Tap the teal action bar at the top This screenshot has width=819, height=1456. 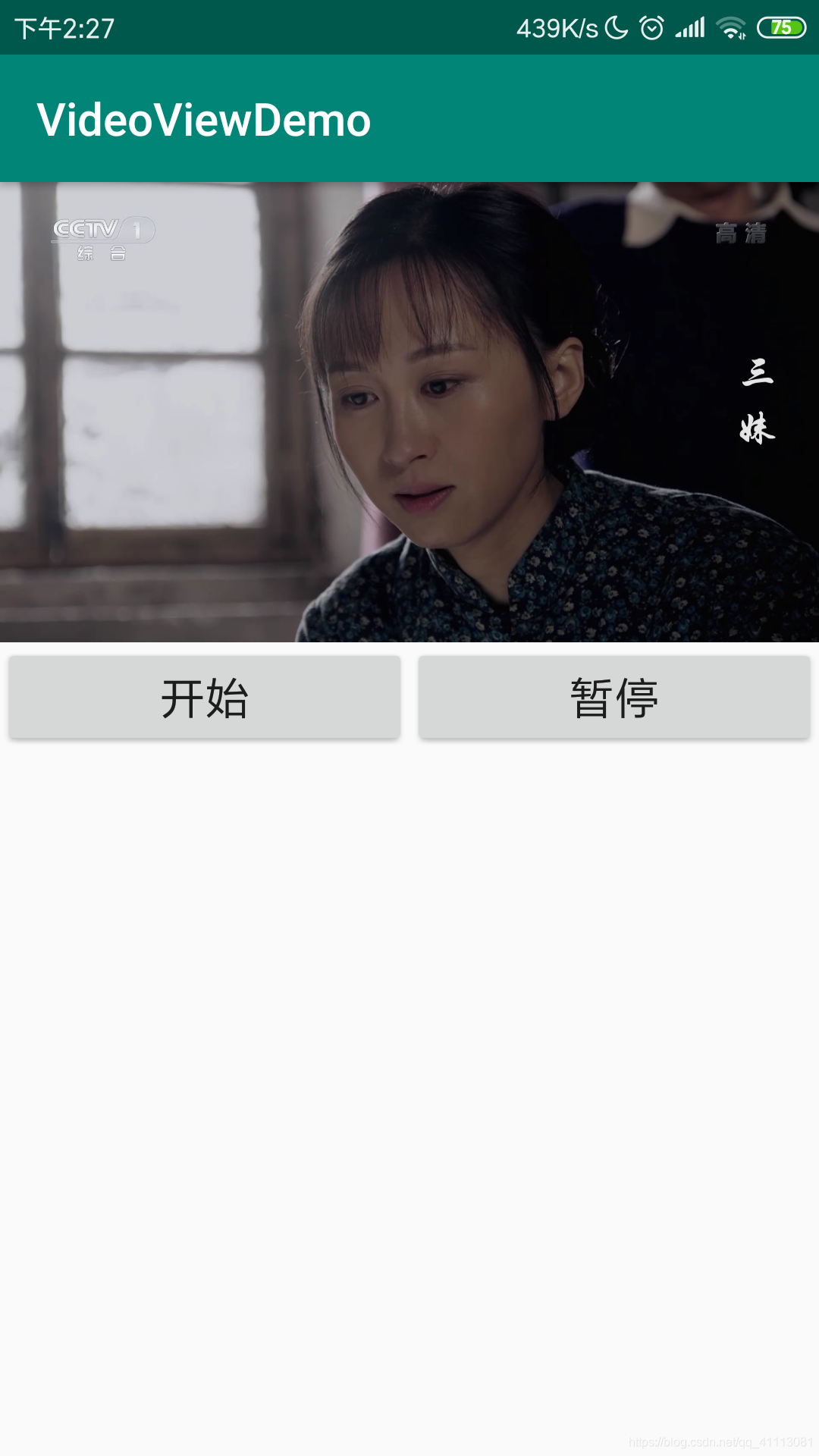point(531,119)
